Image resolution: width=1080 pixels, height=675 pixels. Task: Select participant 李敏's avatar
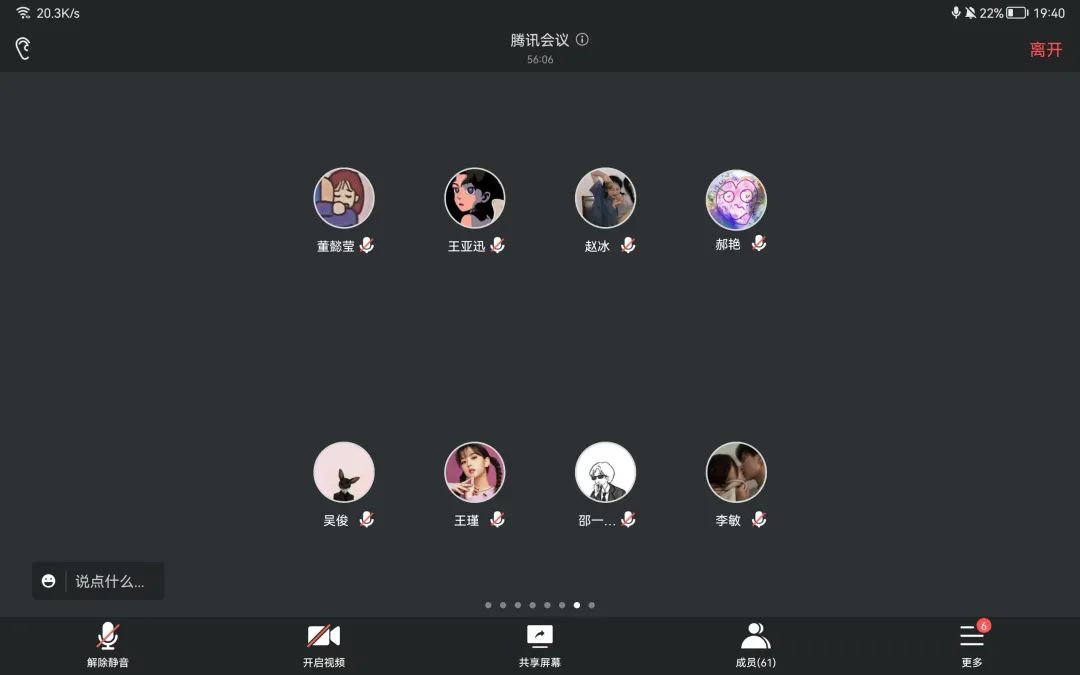coord(737,472)
